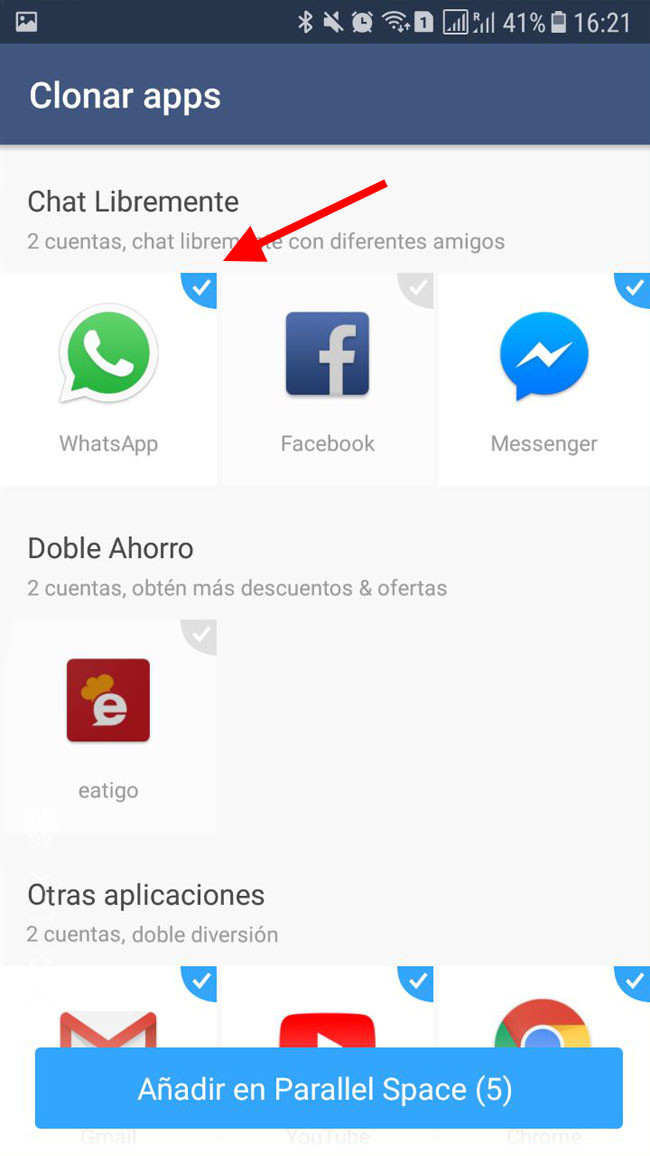Uncheck the YouTube app tile
650x1156 pixels.
coord(327,1007)
